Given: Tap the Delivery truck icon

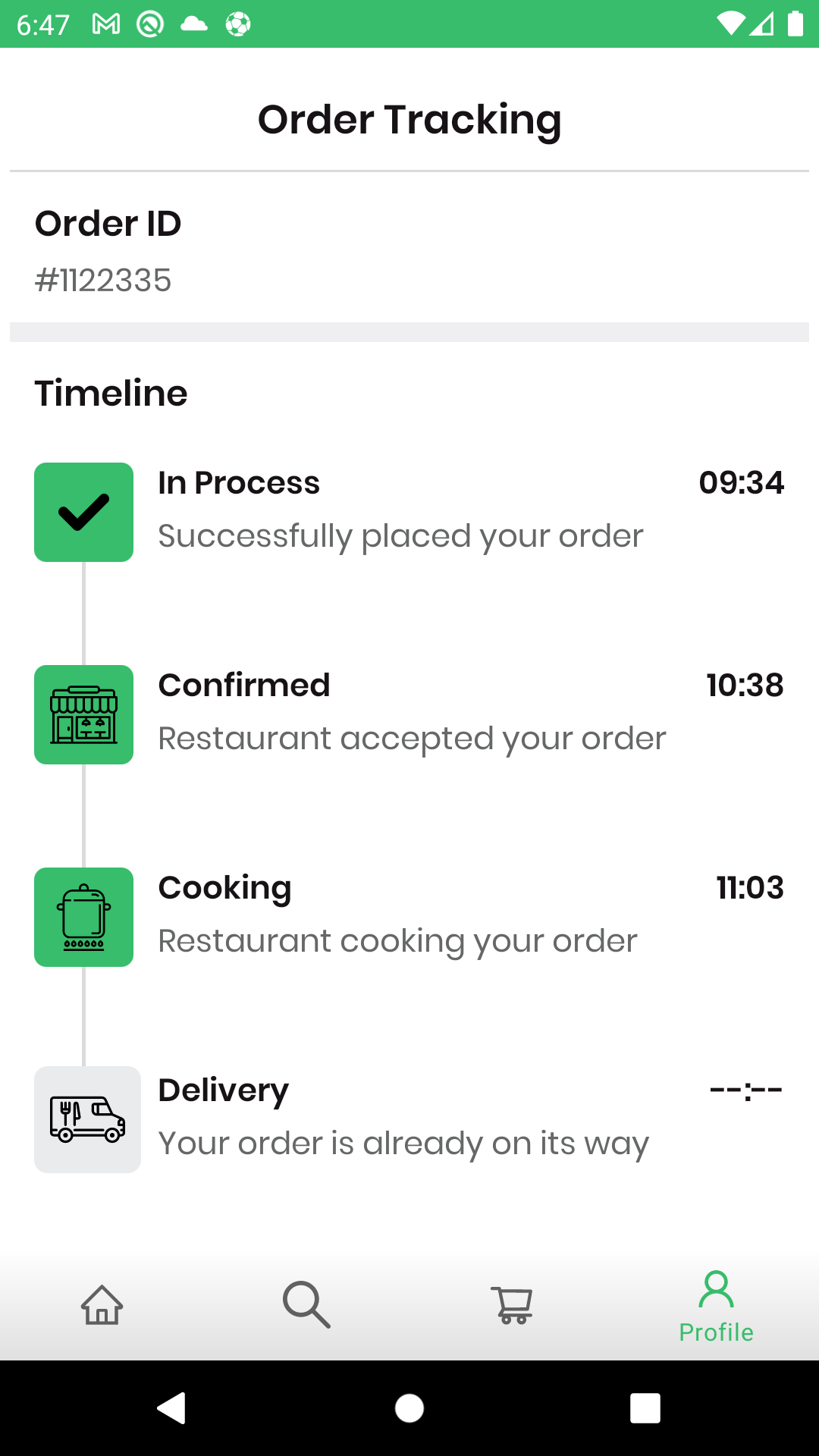Looking at the screenshot, I should tap(87, 1119).
